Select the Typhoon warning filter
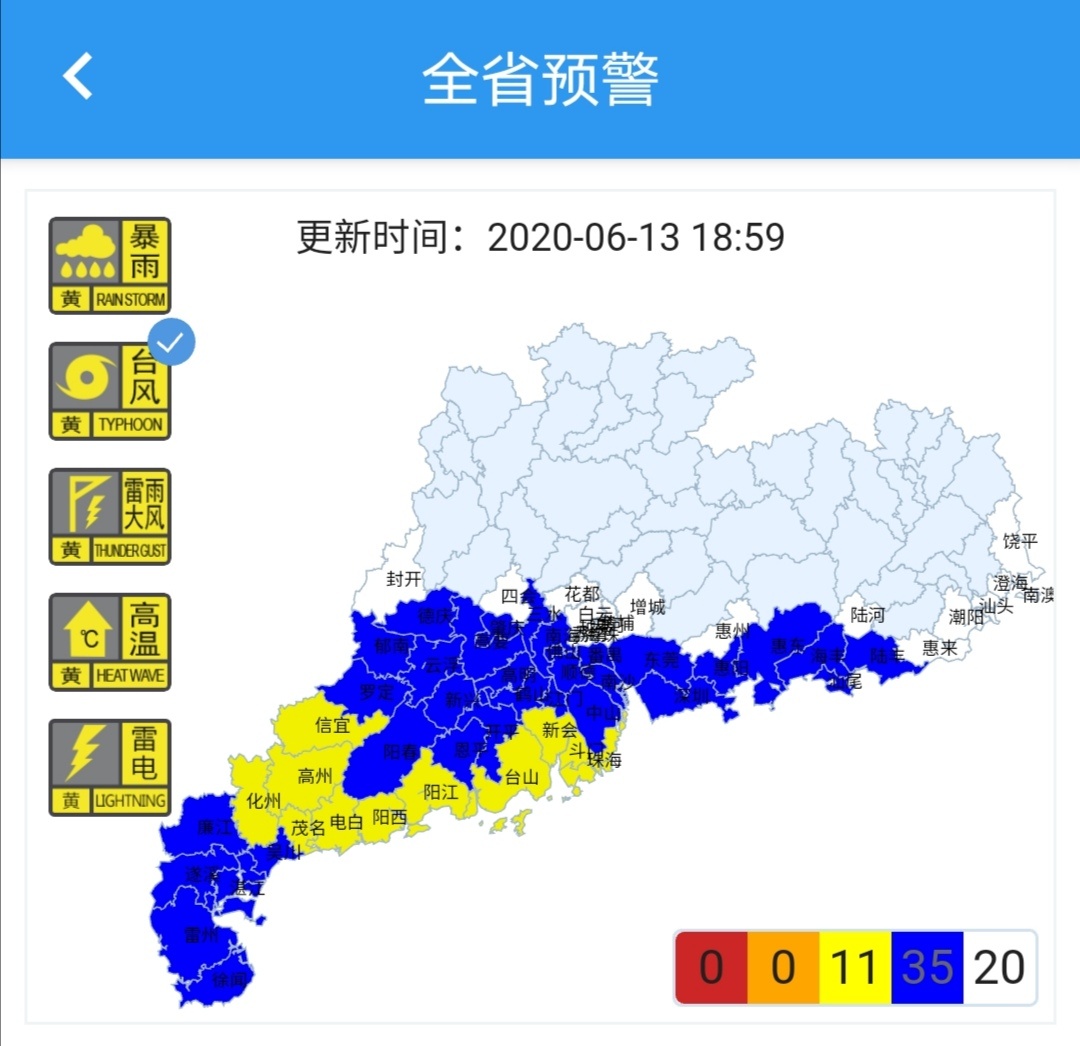This screenshot has width=1080, height=1046. 110,391
